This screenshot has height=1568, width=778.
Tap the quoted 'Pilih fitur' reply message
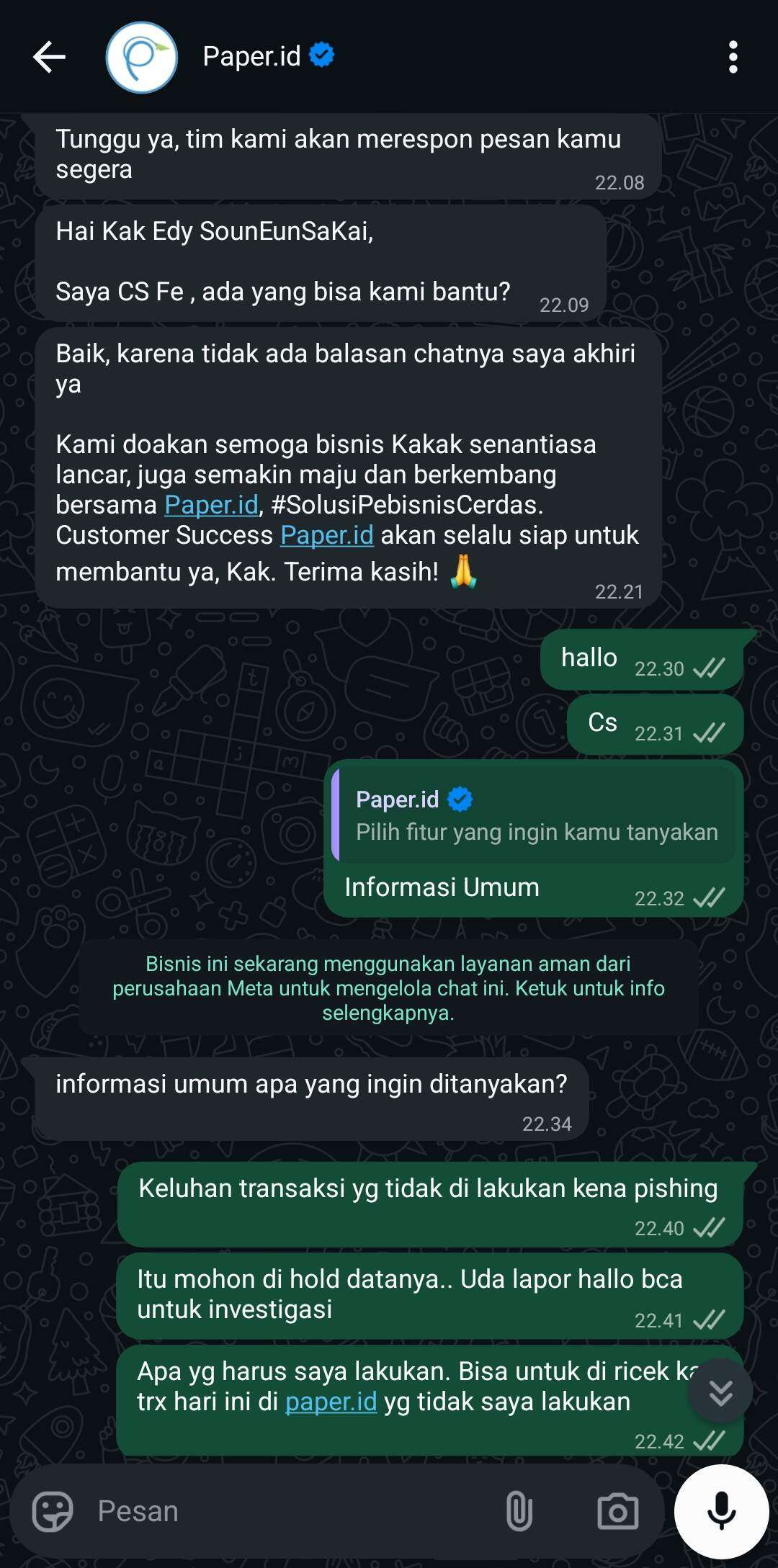[534, 816]
